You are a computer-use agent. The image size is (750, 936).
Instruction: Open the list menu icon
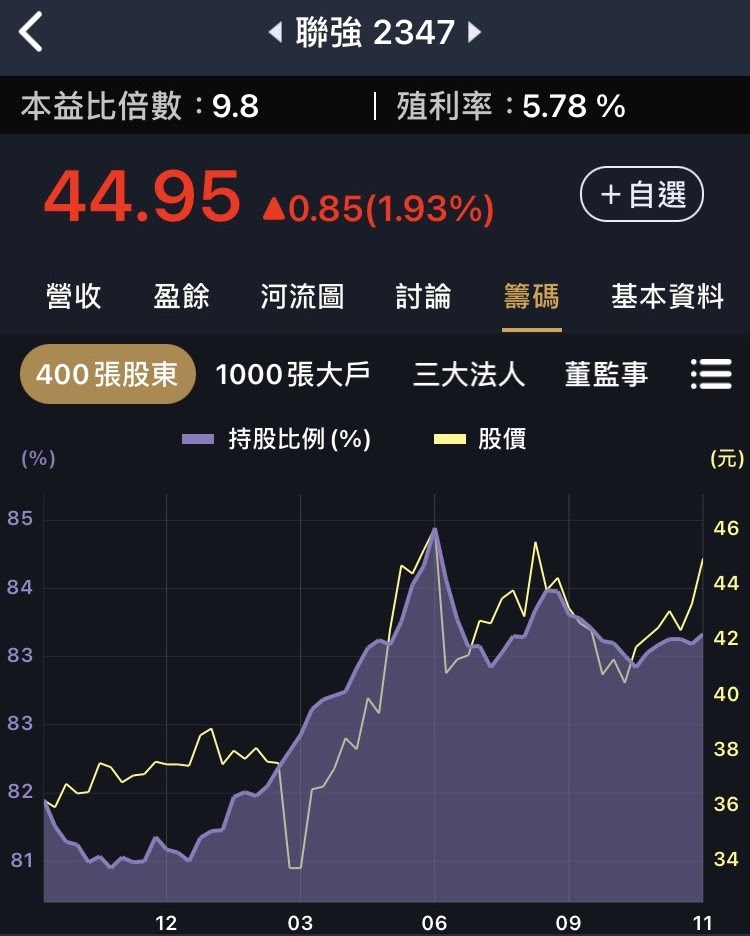[x=711, y=374]
